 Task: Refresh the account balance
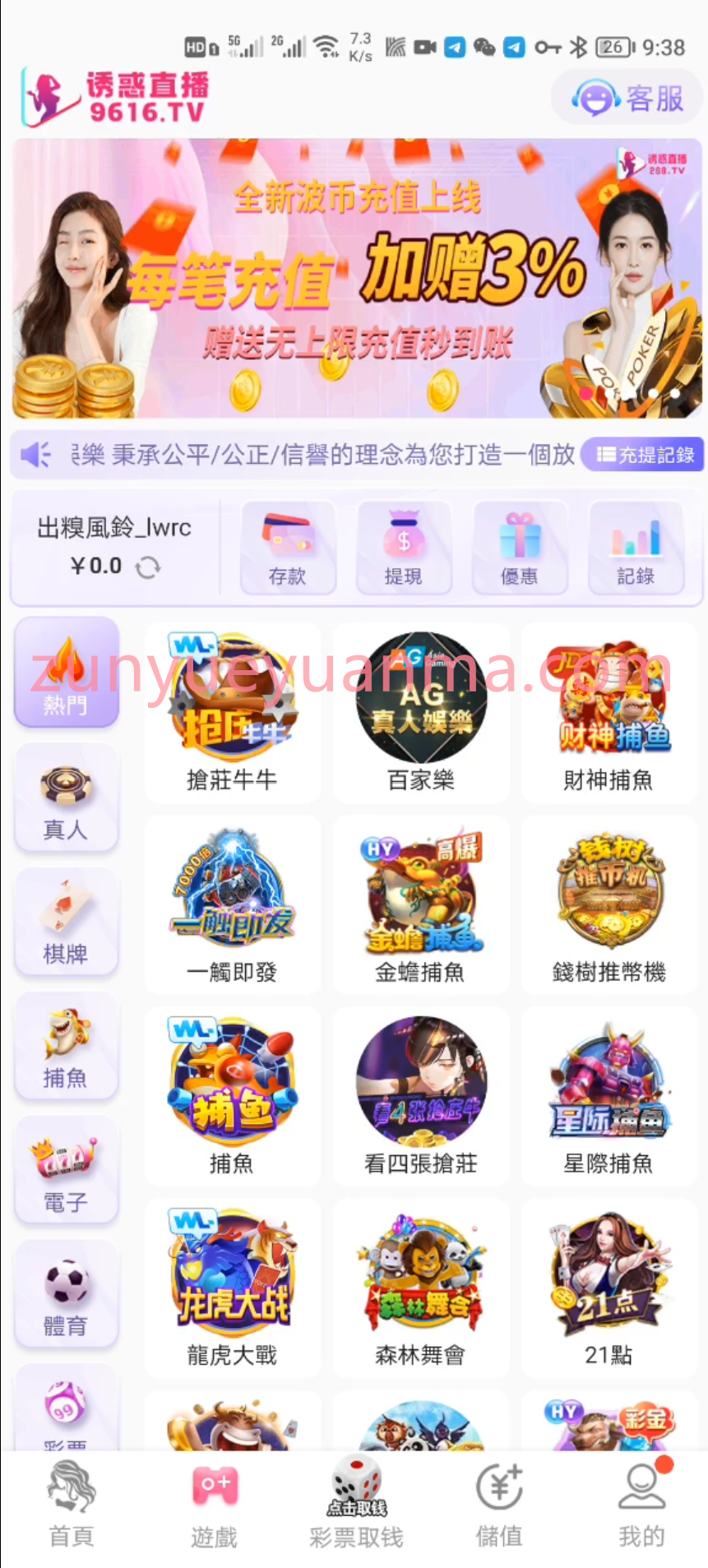point(148,567)
